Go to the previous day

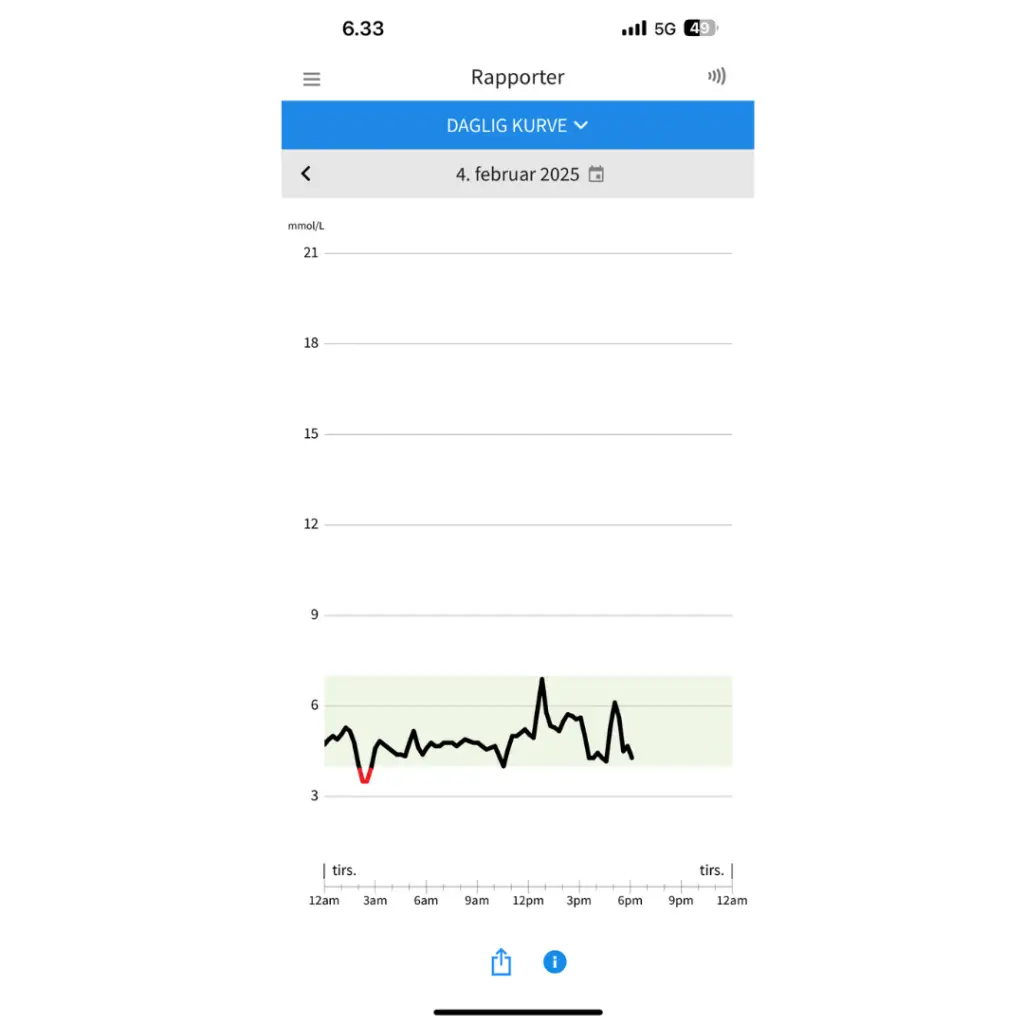(x=306, y=174)
